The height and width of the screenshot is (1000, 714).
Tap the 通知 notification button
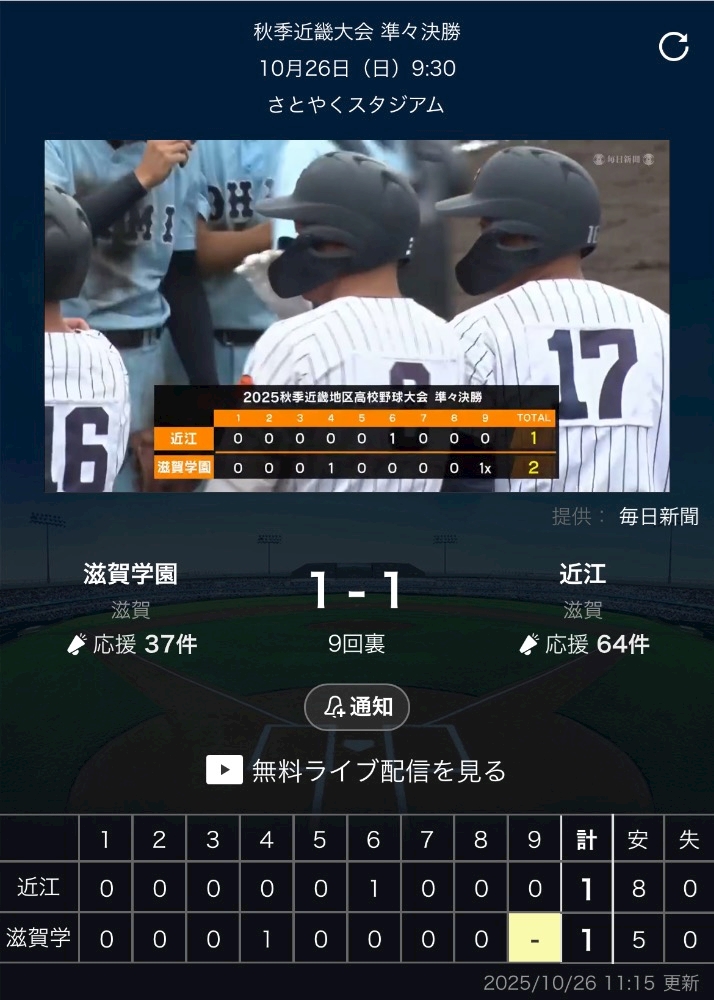(x=357, y=707)
